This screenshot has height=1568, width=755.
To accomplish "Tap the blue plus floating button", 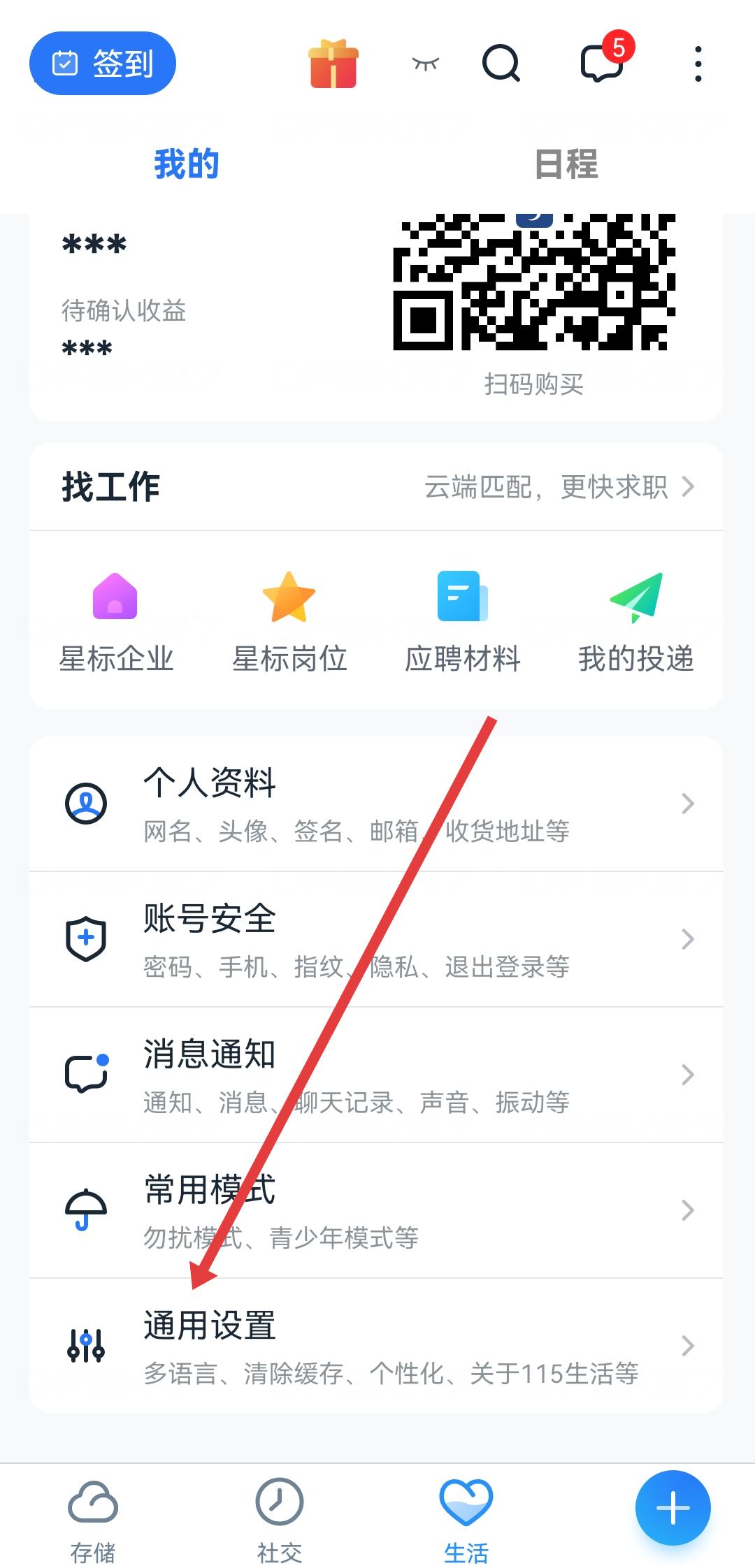I will point(673,1508).
